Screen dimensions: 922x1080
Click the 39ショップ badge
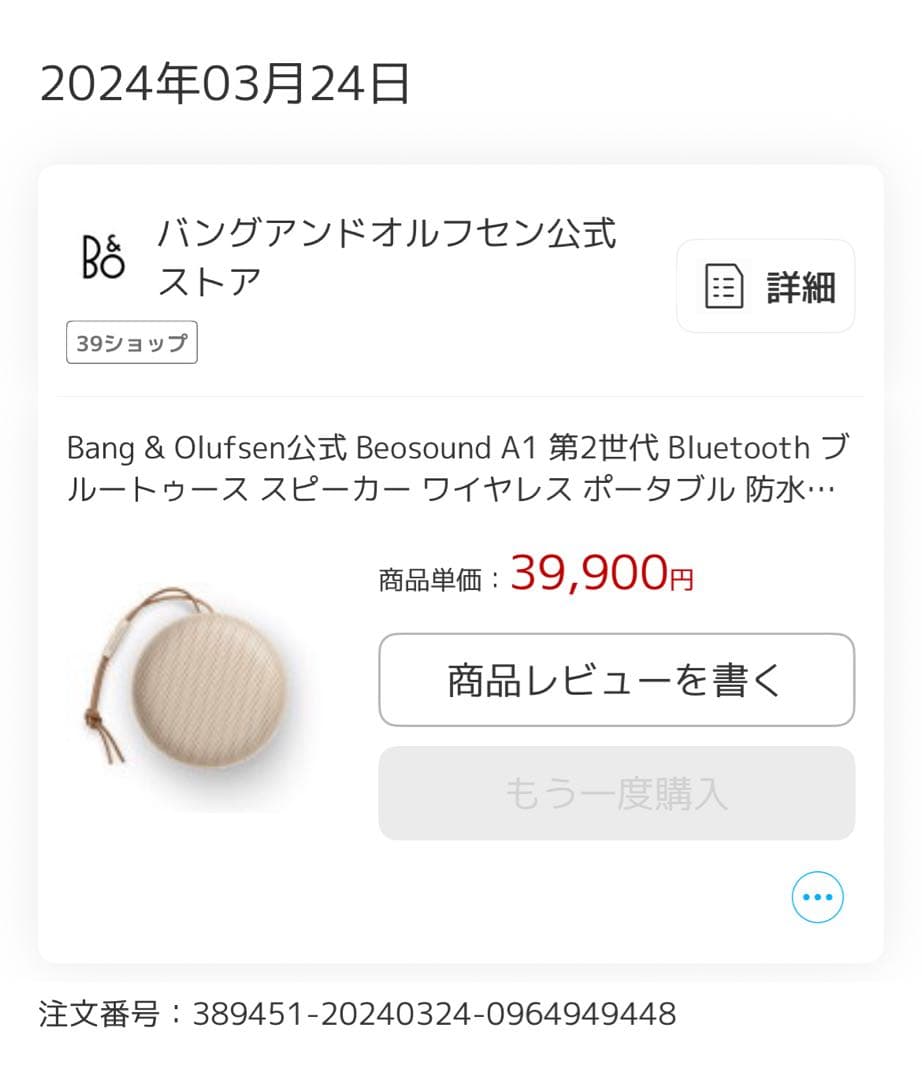pos(131,342)
